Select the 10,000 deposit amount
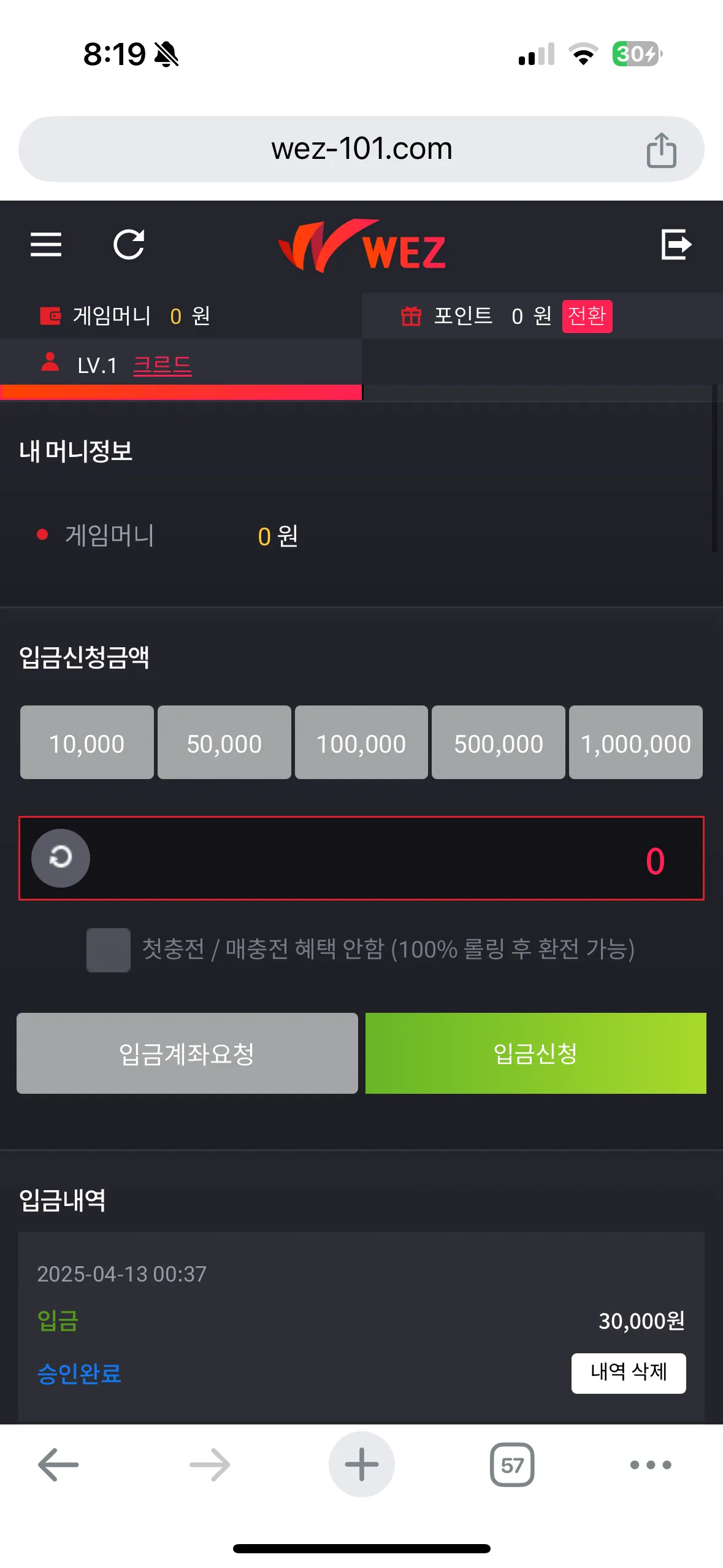Screen dimensions: 723x1568 [86, 743]
